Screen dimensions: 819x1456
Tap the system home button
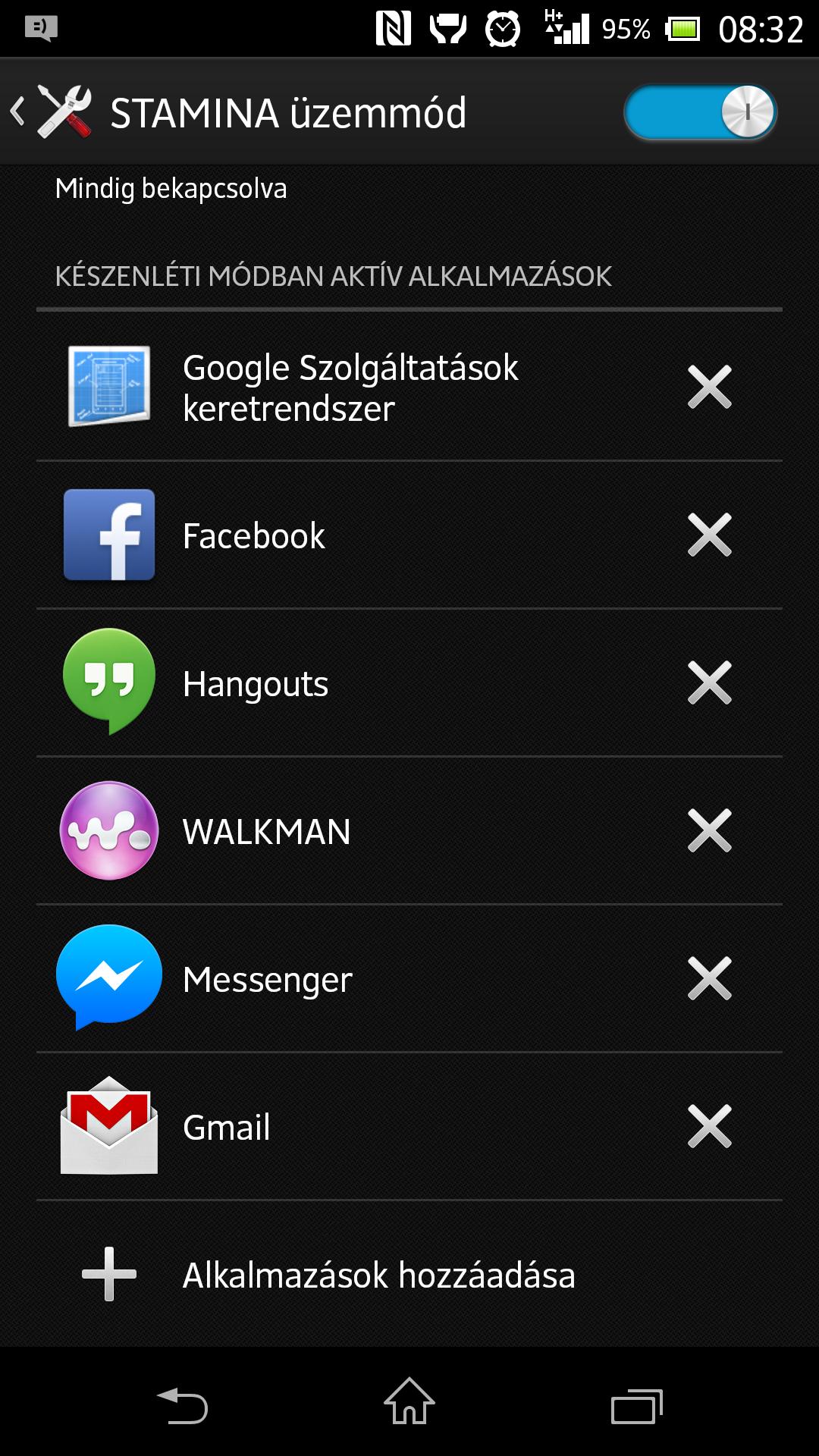(409, 1401)
